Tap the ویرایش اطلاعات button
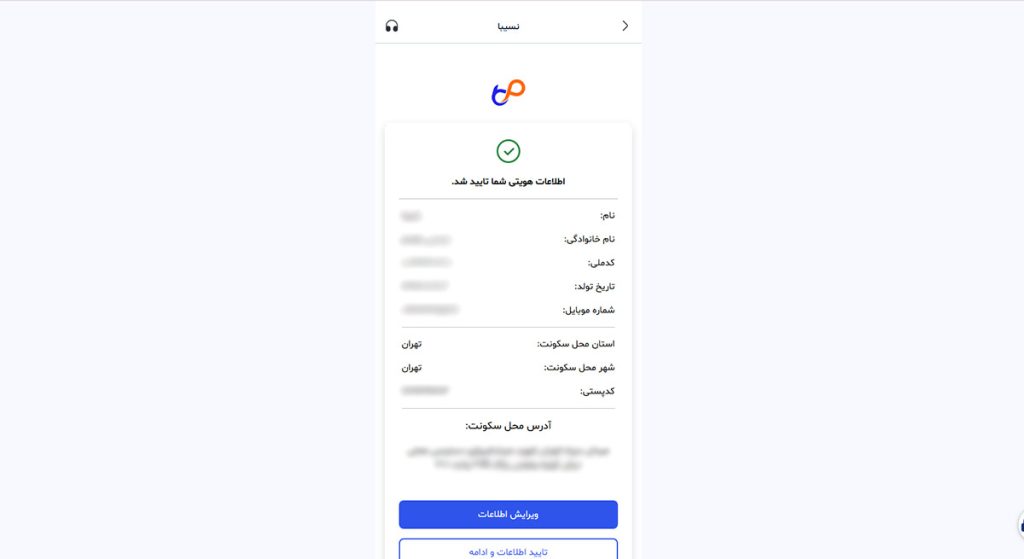The width and height of the screenshot is (1024, 559). [508, 514]
